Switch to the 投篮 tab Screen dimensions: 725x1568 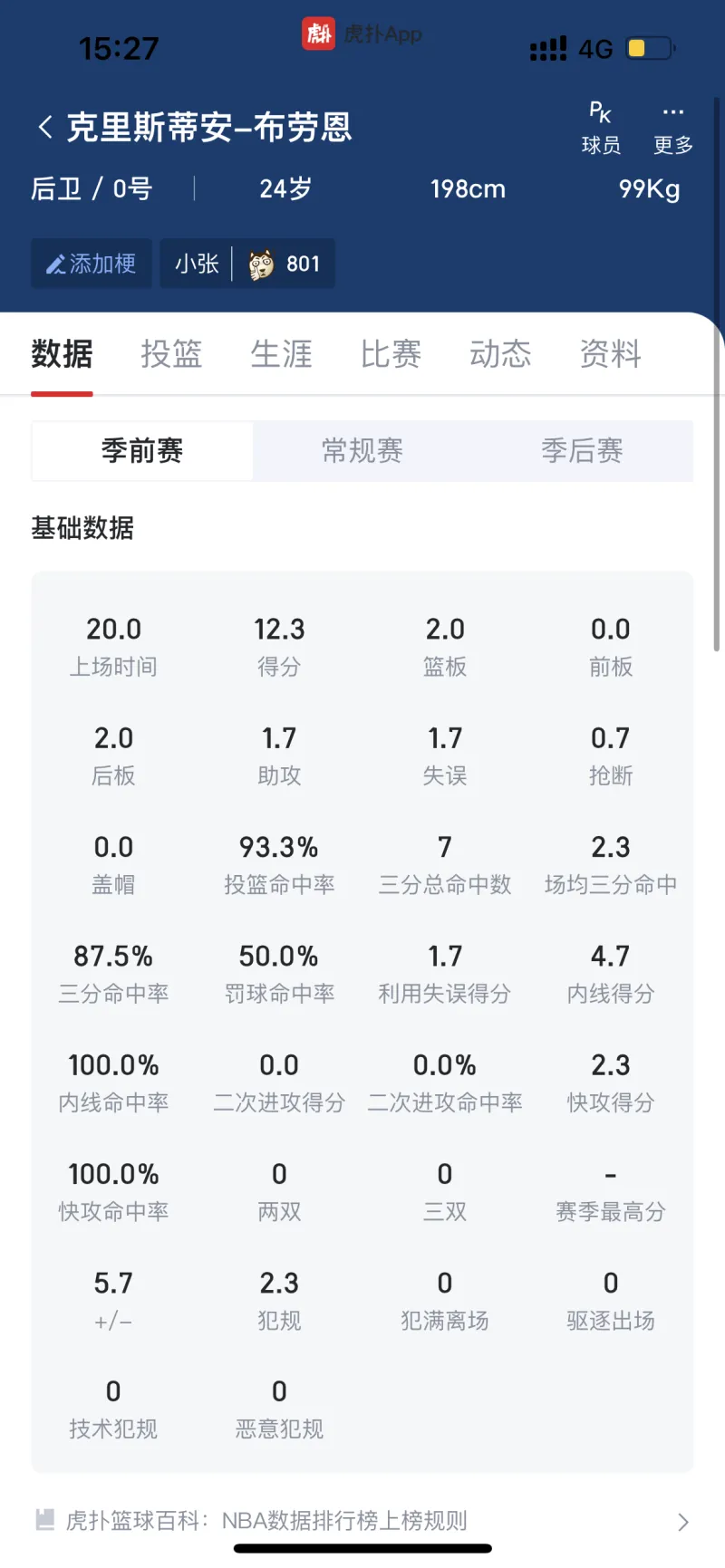(x=171, y=353)
